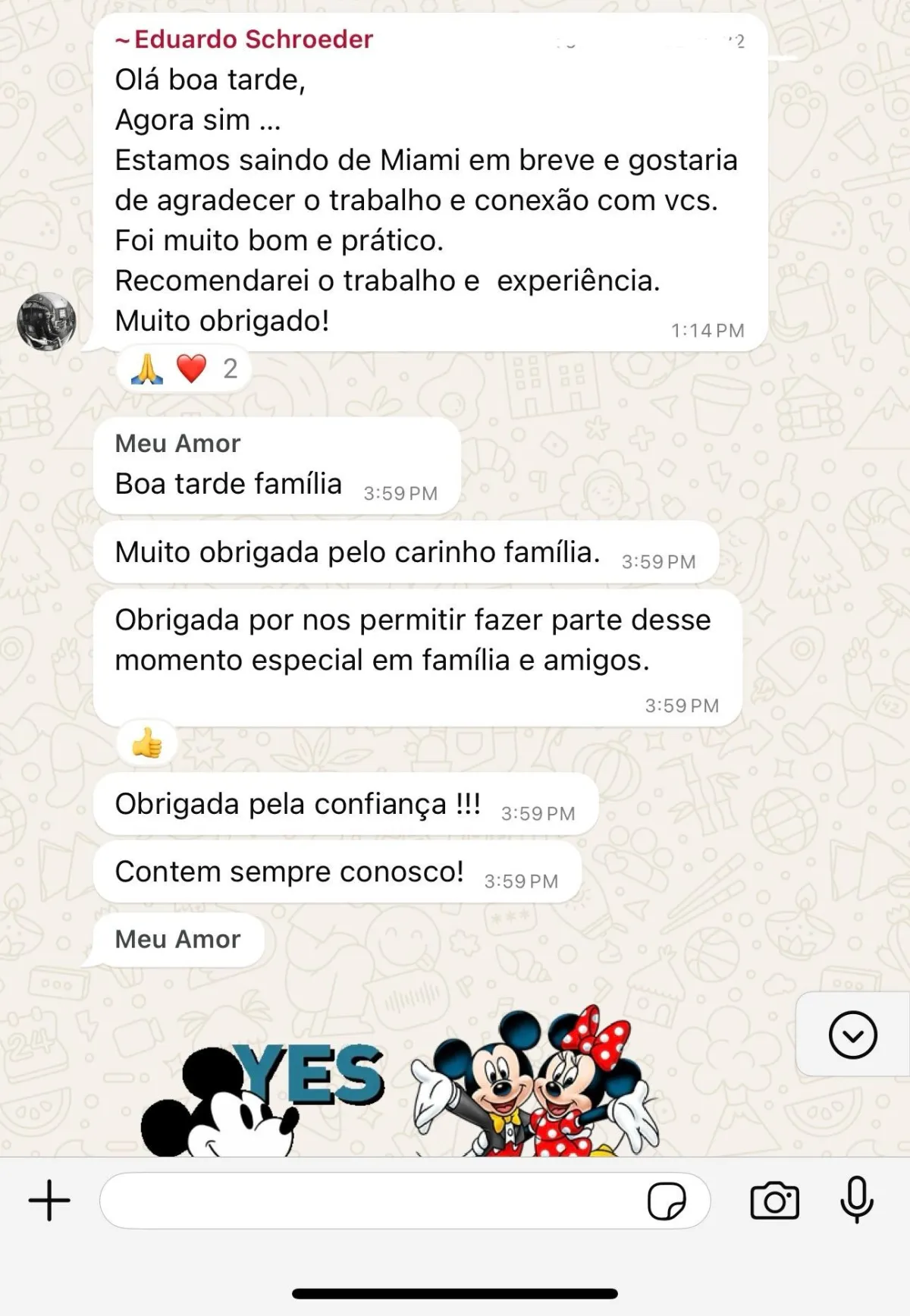Screen dimensions: 910x1316
Task: Open the camera to take a photo
Action: pos(774,1201)
